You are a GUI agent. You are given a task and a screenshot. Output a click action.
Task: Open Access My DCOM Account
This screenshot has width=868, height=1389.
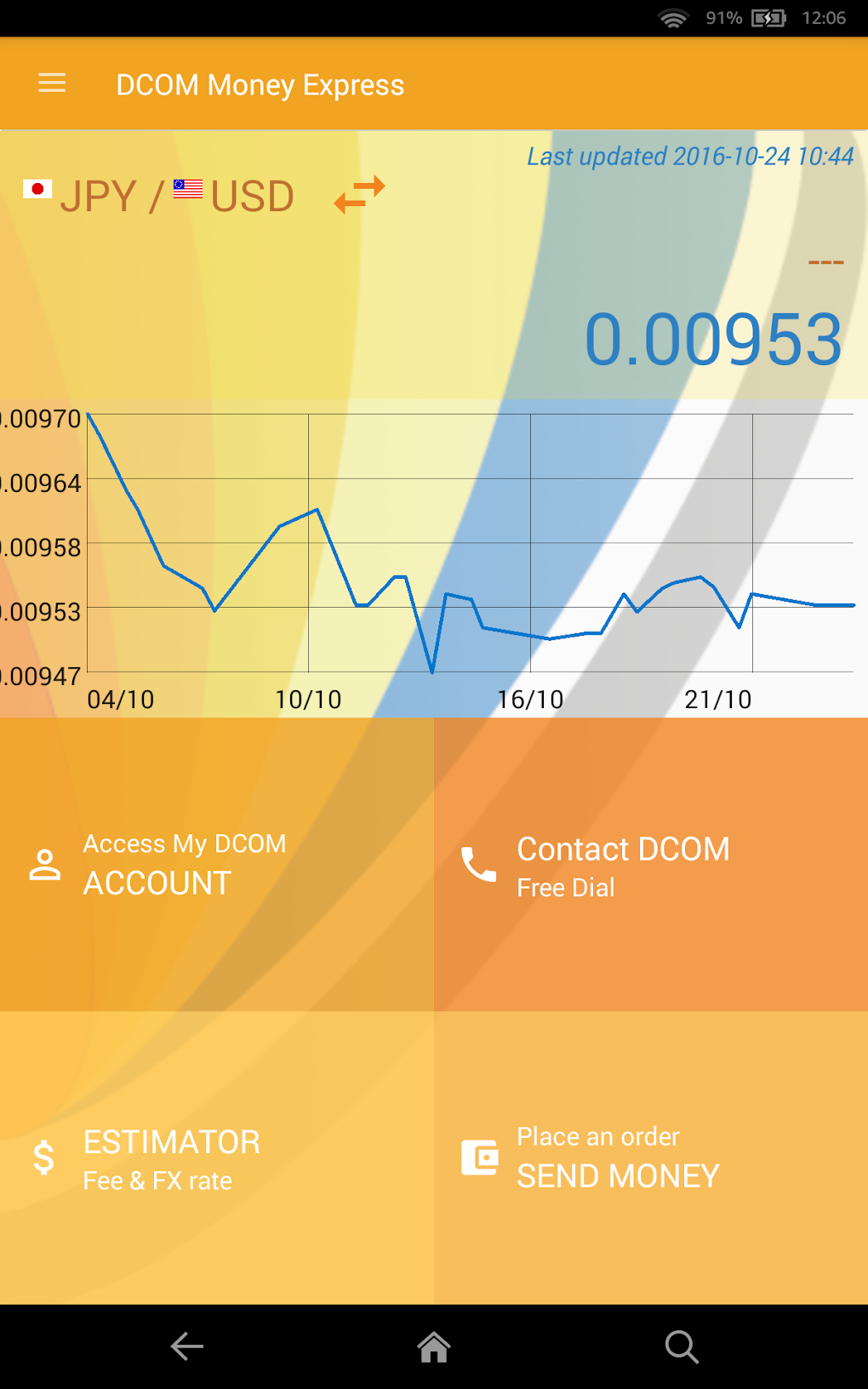click(x=217, y=865)
